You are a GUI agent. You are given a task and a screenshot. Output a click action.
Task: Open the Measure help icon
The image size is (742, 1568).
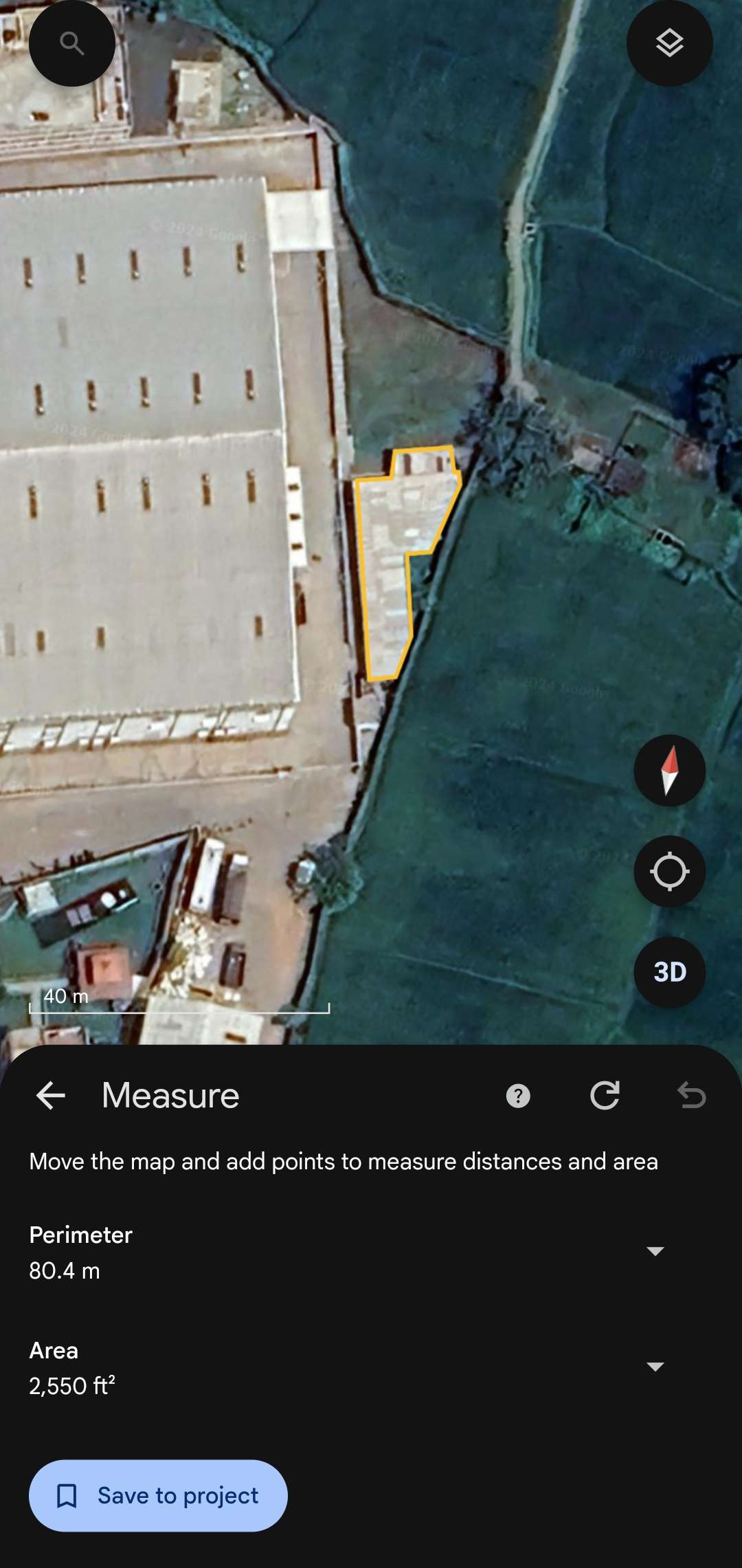click(x=518, y=1096)
